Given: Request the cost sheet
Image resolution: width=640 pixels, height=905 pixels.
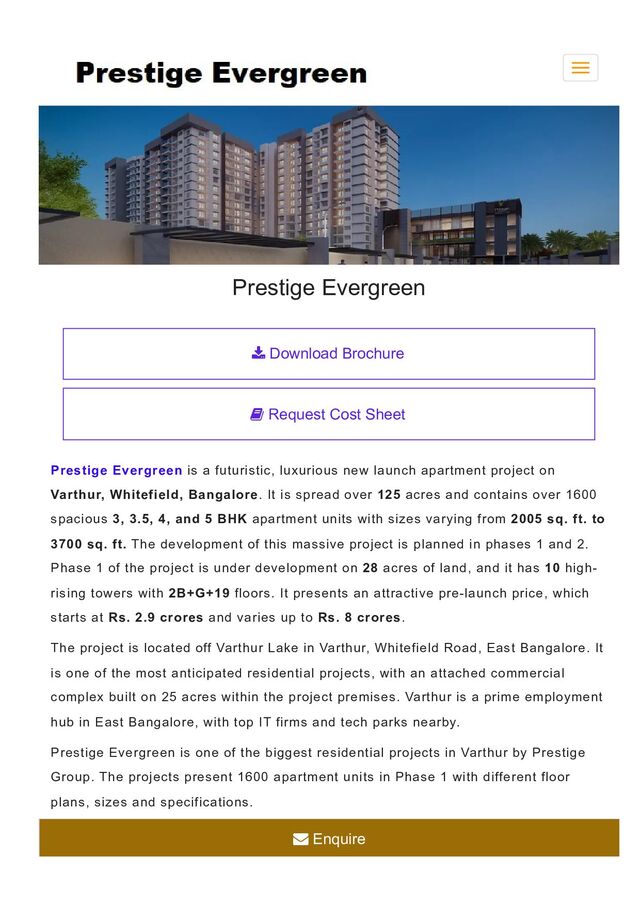Looking at the screenshot, I should tap(328, 414).
